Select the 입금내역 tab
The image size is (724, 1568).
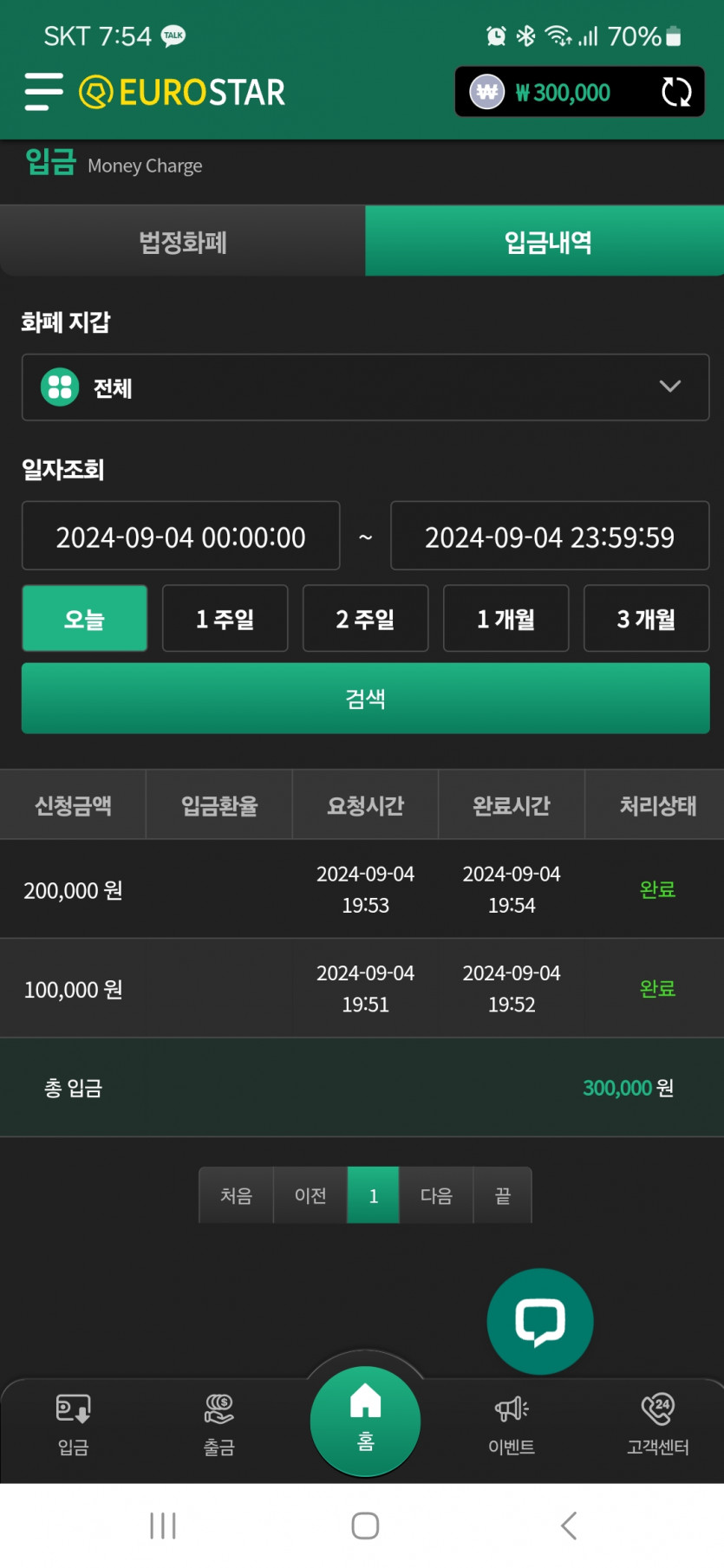click(545, 242)
